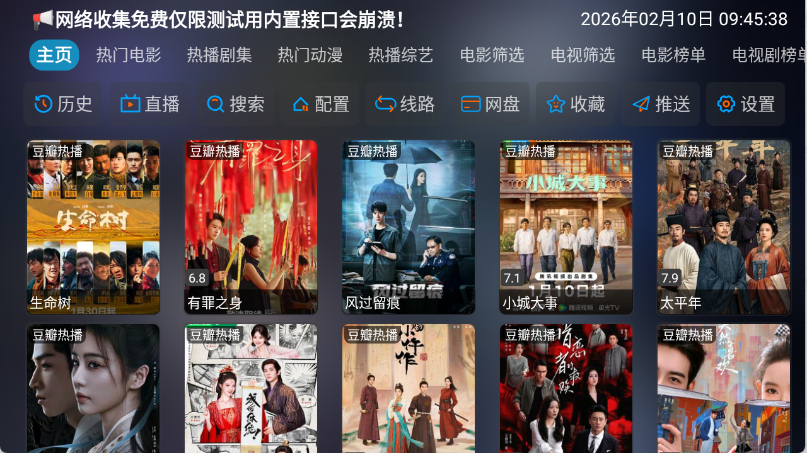This screenshot has width=807, height=453.
Task: Tap the 推送 push button
Action: pyautogui.click(x=660, y=104)
